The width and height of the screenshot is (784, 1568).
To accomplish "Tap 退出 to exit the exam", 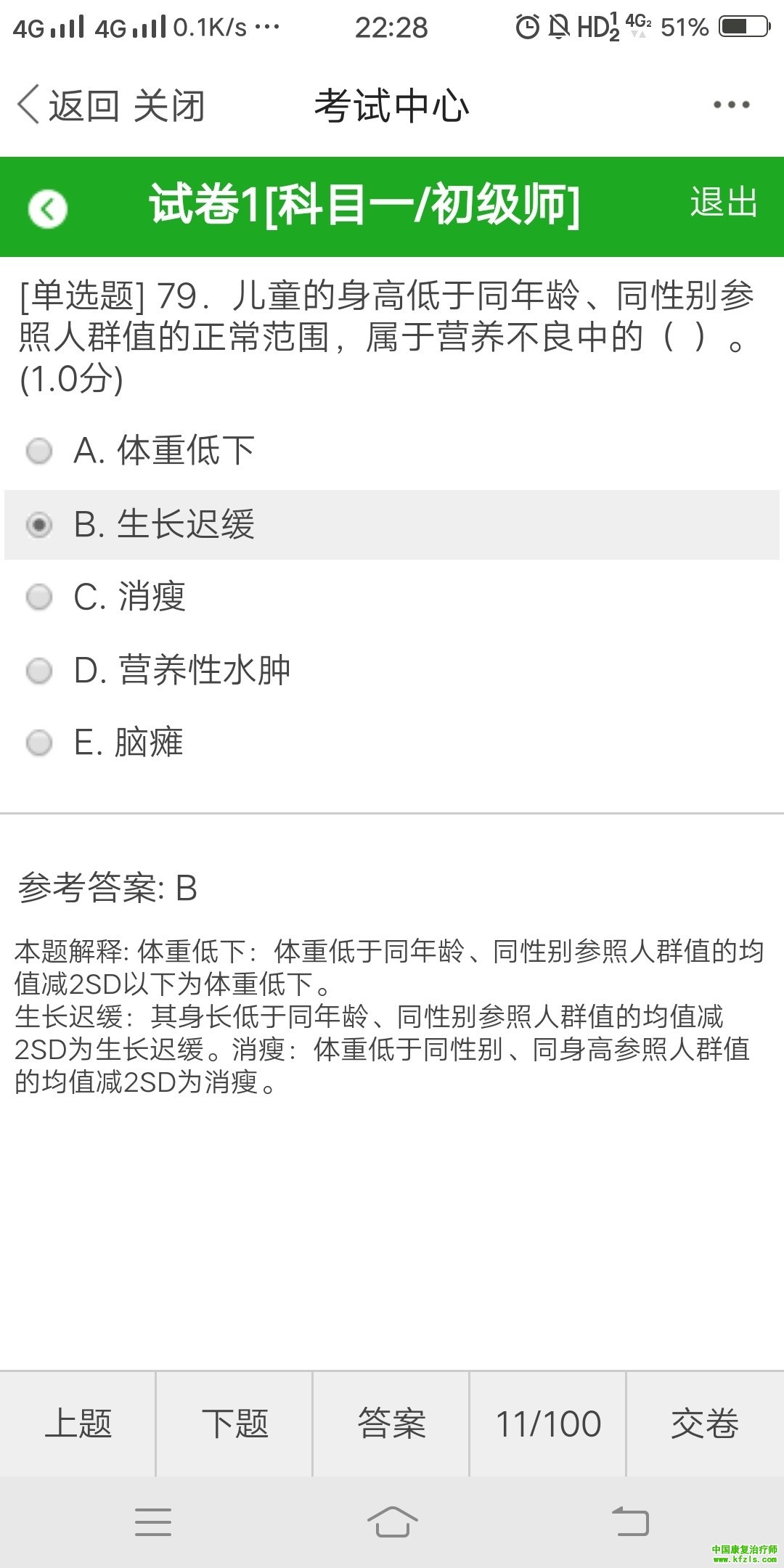I will (x=723, y=203).
